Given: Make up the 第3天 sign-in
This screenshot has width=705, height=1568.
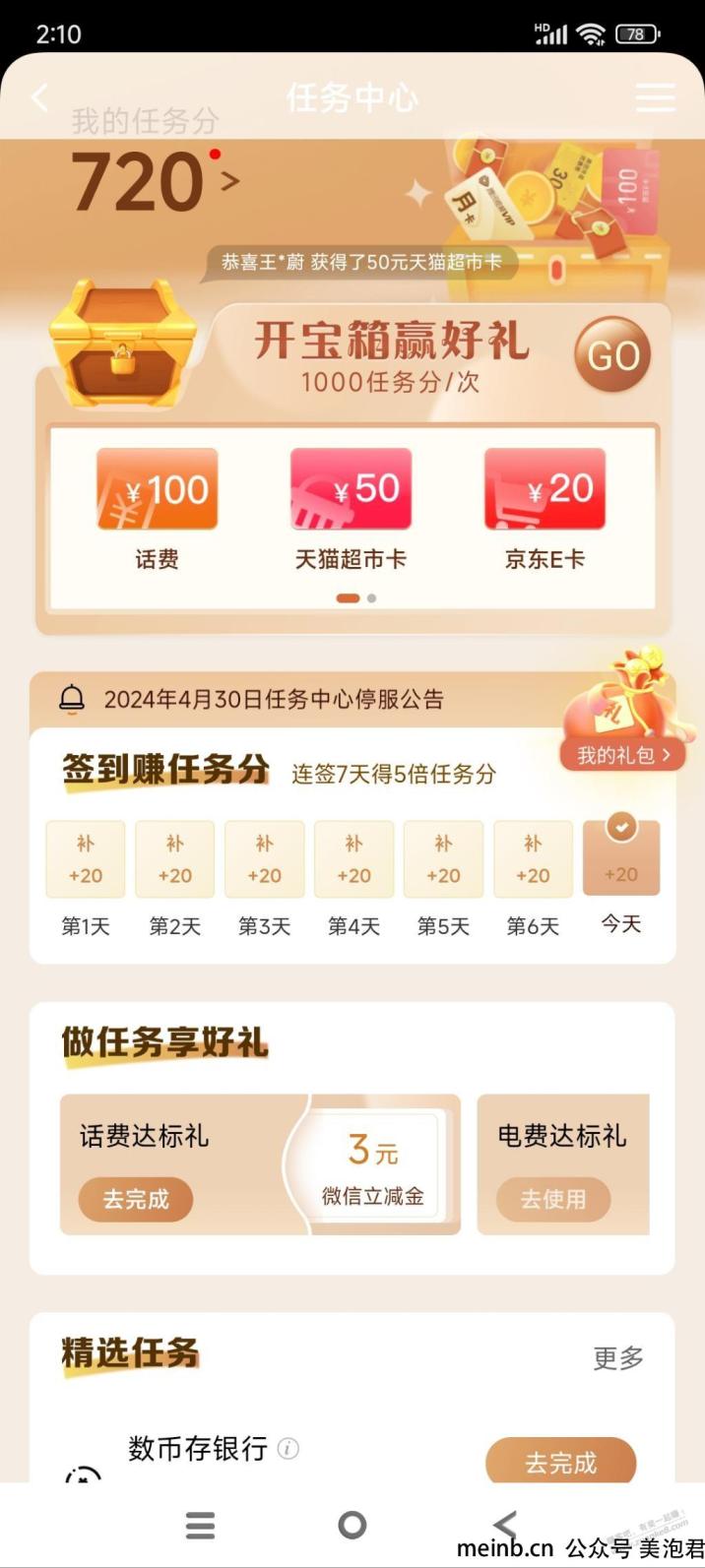Looking at the screenshot, I should click(264, 859).
